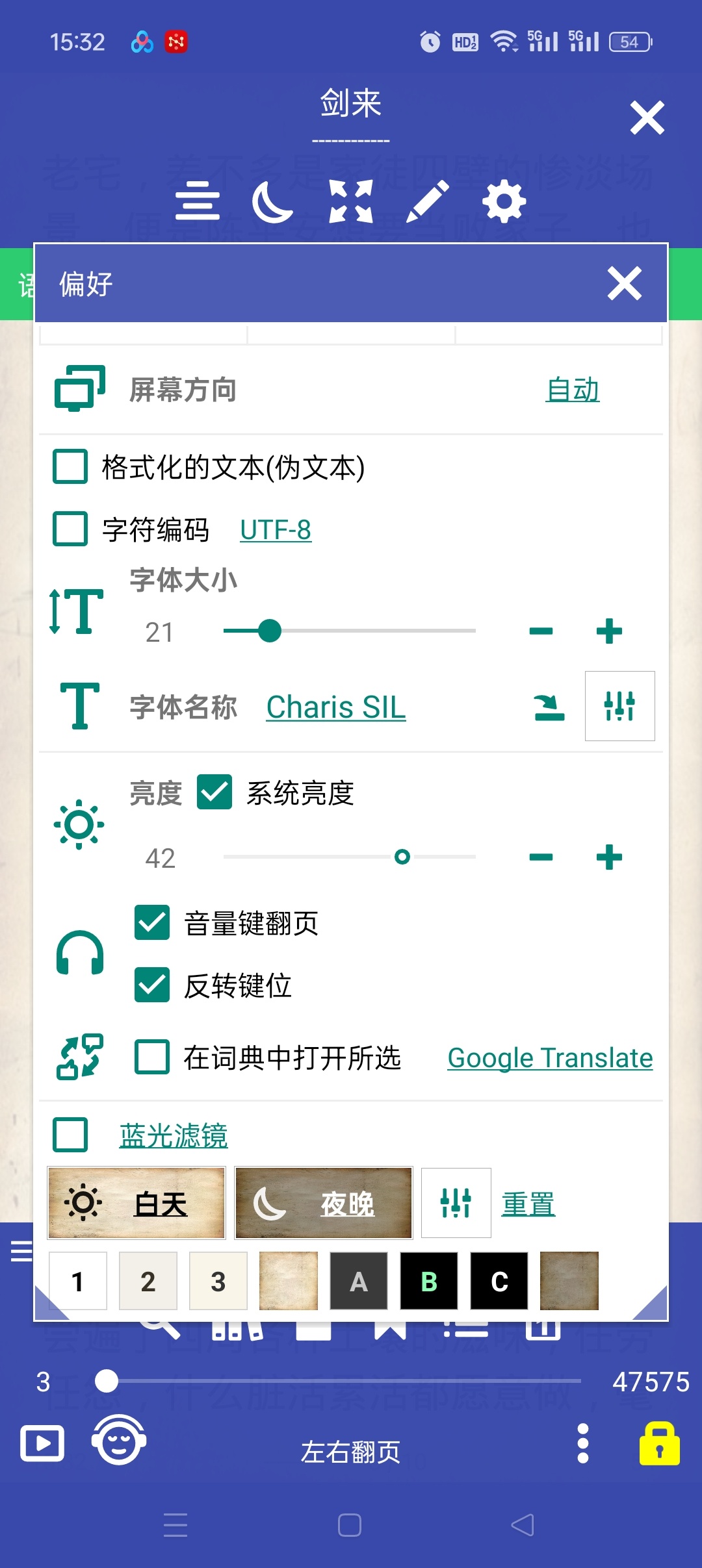The height and width of the screenshot is (1568, 702).
Task: Enable the 蓝光滤镜 checkbox
Action: point(70,1135)
